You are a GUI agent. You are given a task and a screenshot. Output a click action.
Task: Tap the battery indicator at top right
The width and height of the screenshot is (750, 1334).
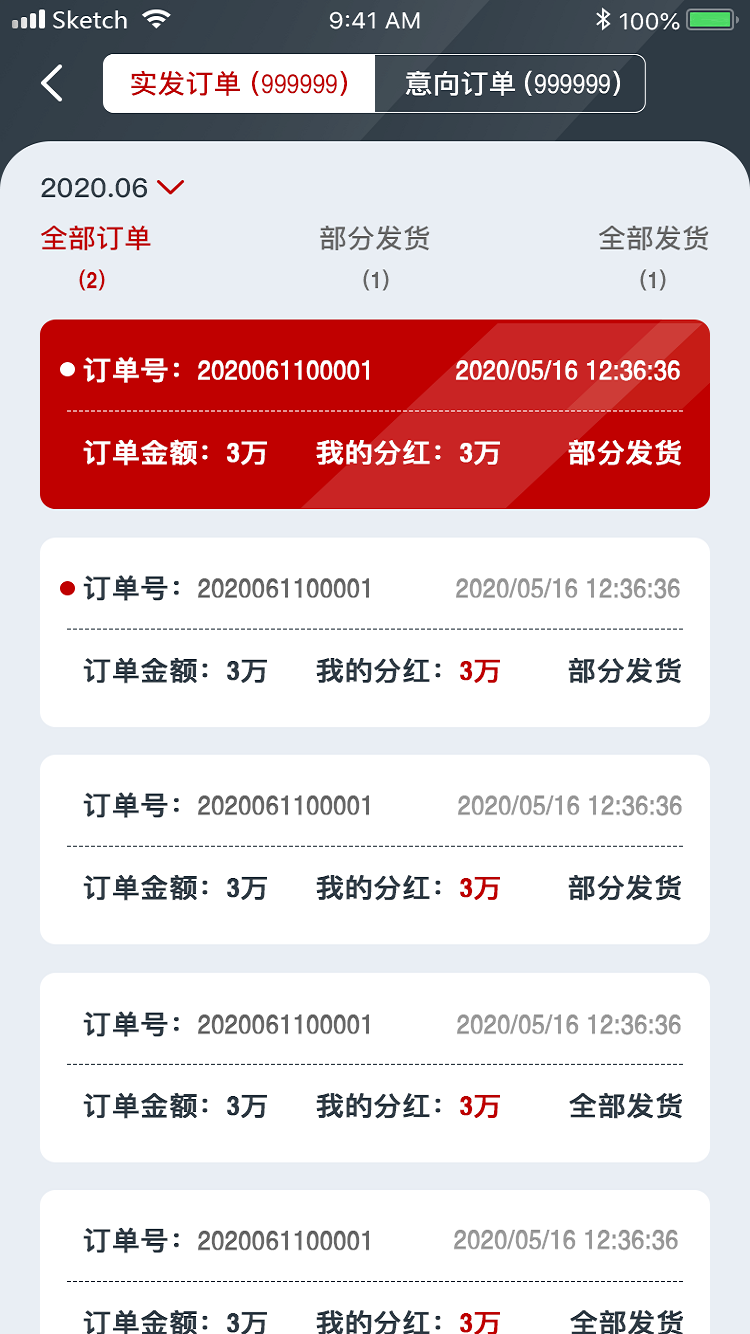click(711, 17)
